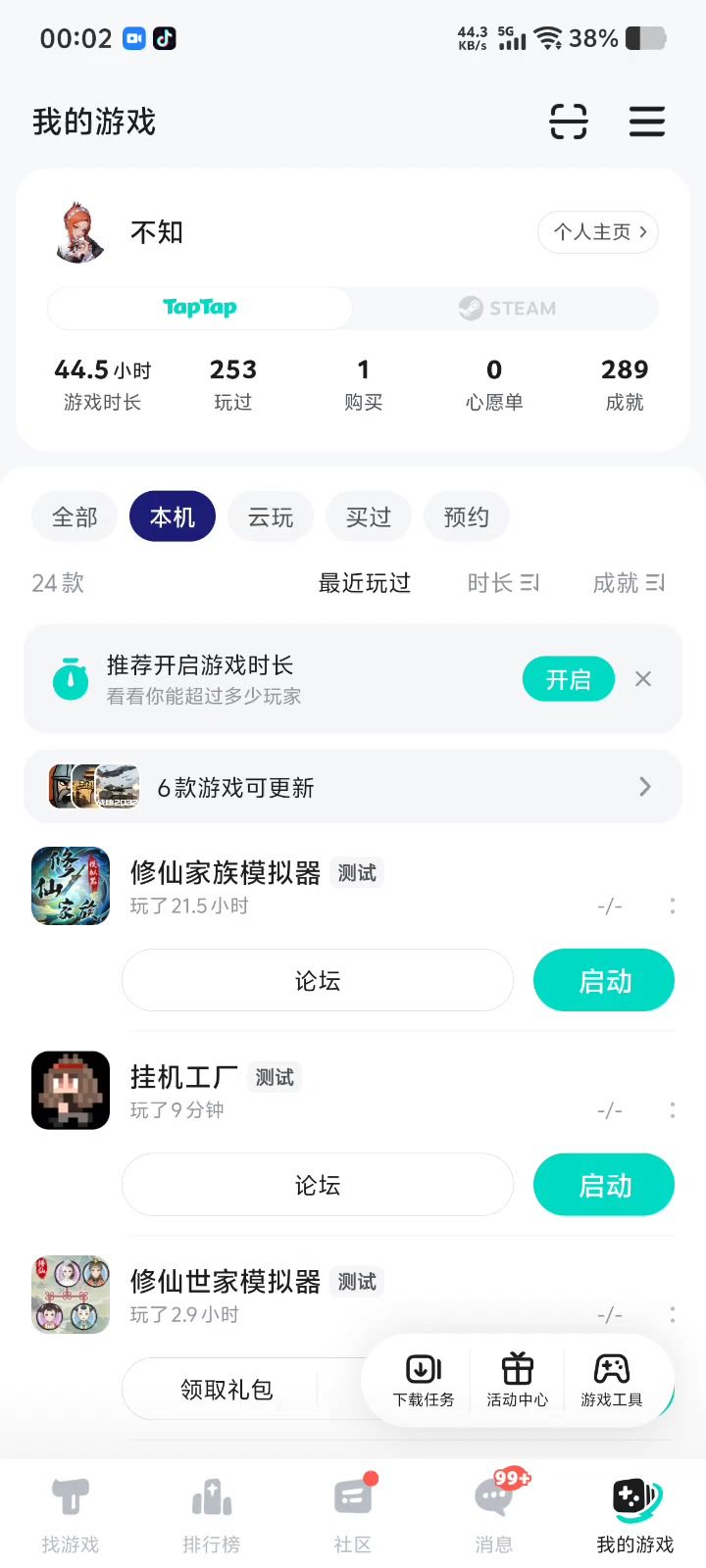Open the scan icon in the header

click(x=569, y=122)
